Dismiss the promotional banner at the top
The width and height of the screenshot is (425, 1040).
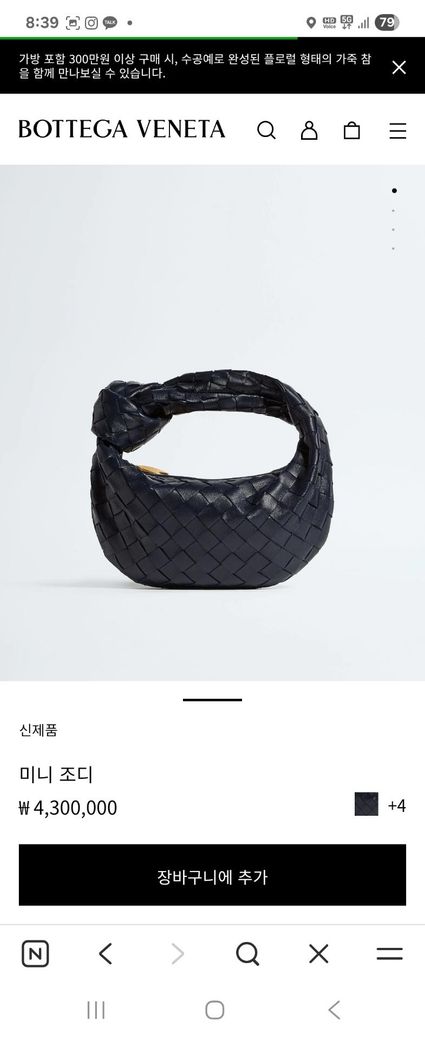(398, 67)
